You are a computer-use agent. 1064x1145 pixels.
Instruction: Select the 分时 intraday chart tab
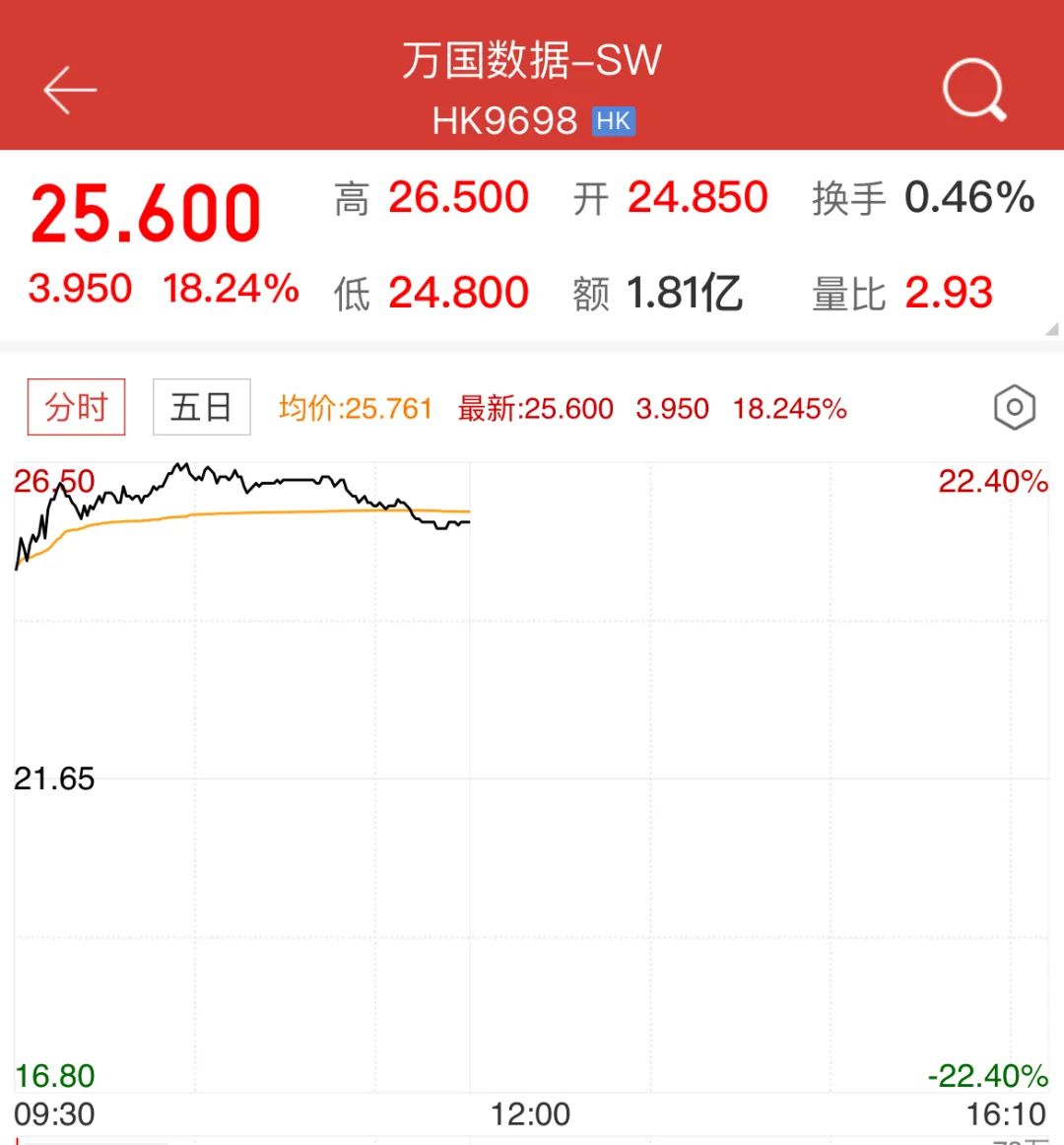coord(77,406)
